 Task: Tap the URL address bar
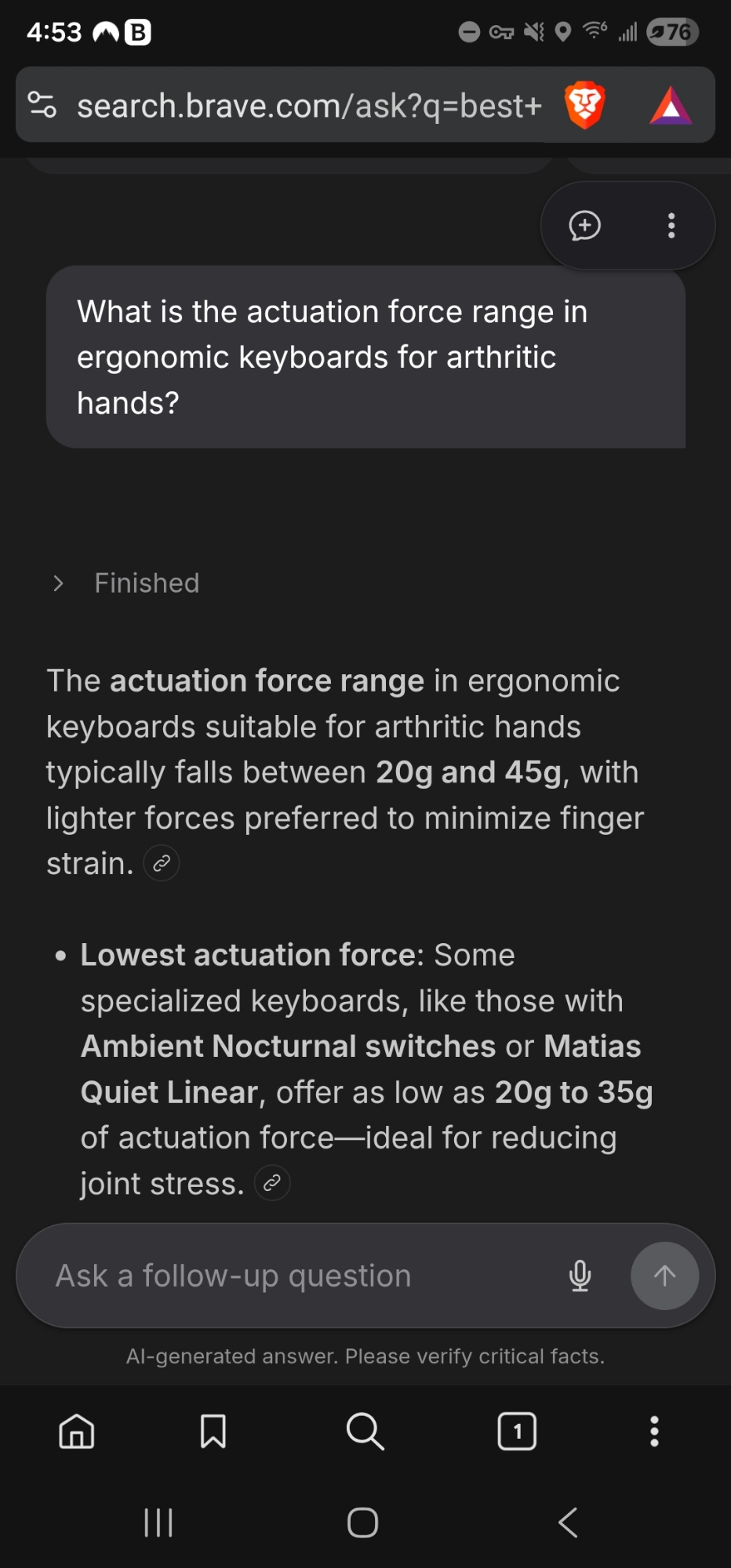(309, 105)
